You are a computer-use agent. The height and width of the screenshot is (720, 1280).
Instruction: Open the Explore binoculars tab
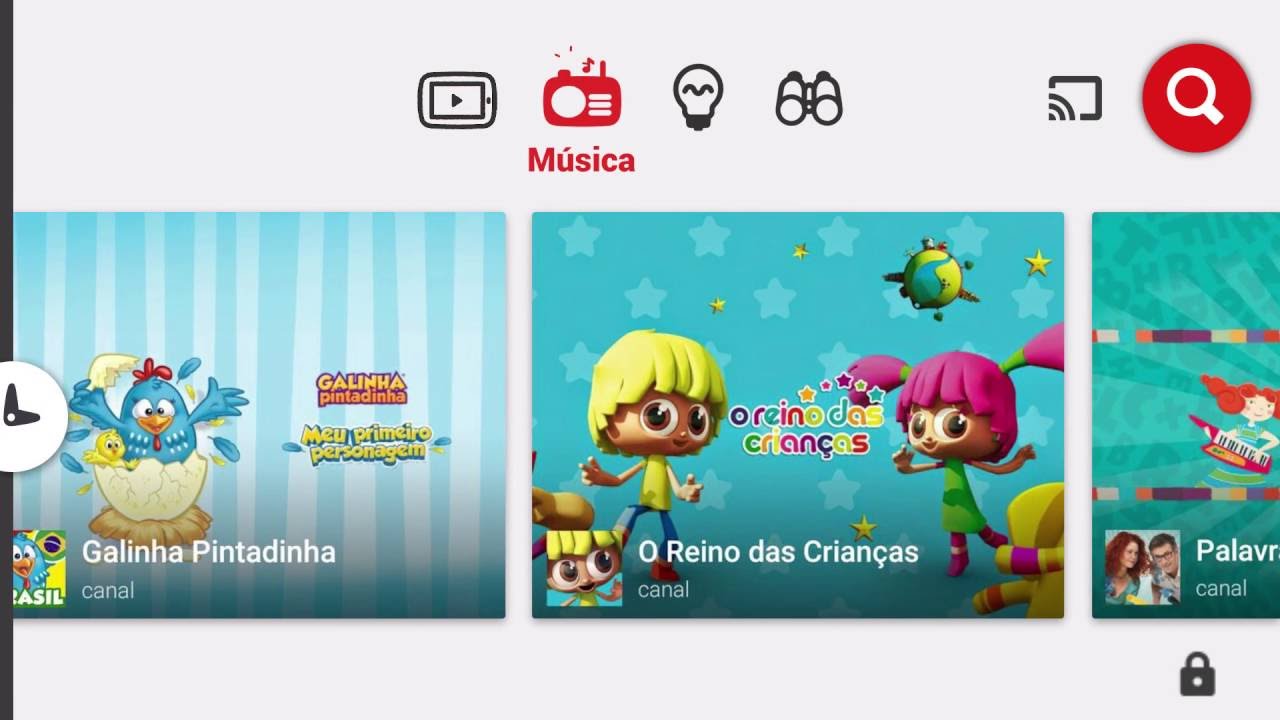pyautogui.click(x=809, y=99)
